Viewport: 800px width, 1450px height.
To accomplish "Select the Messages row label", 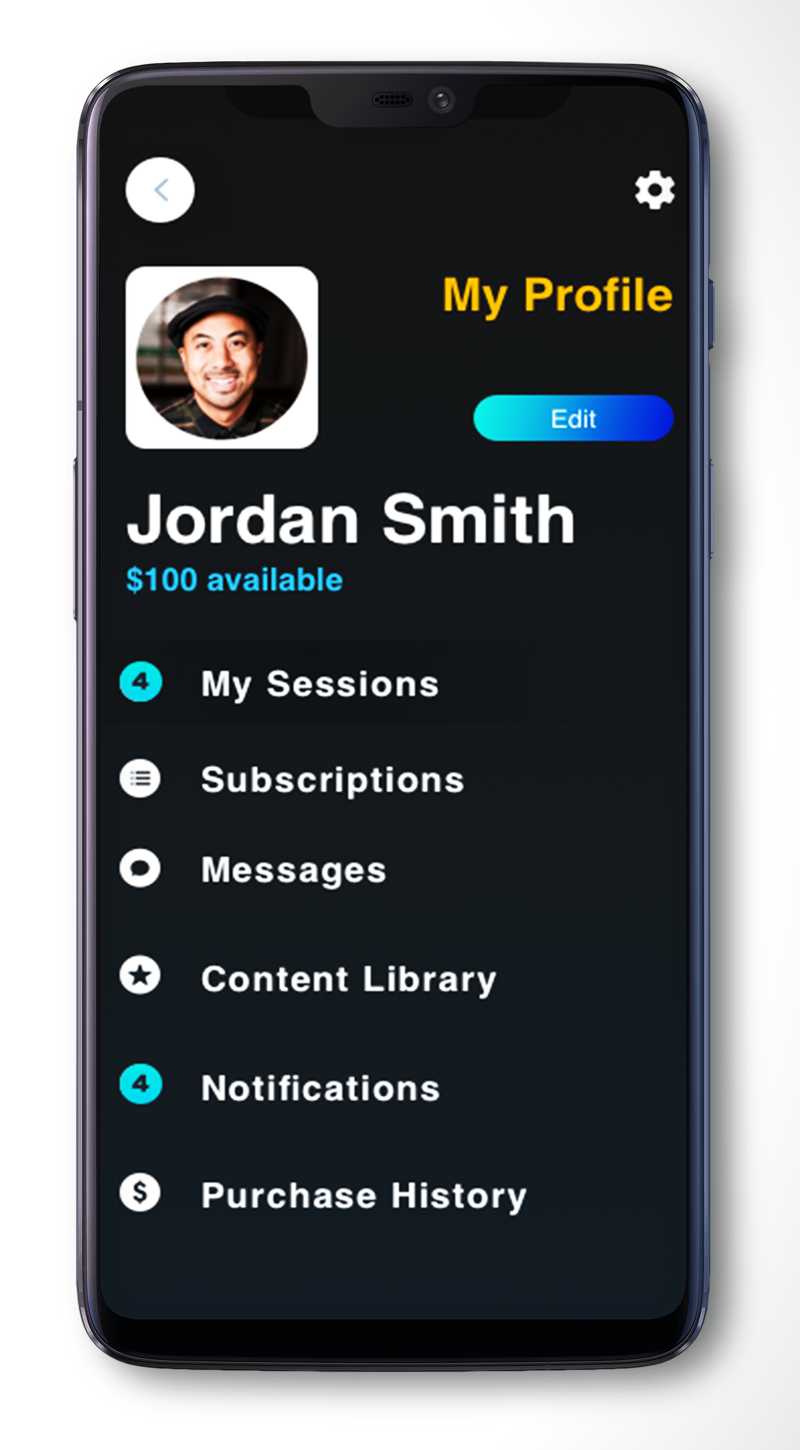I will [x=293, y=869].
